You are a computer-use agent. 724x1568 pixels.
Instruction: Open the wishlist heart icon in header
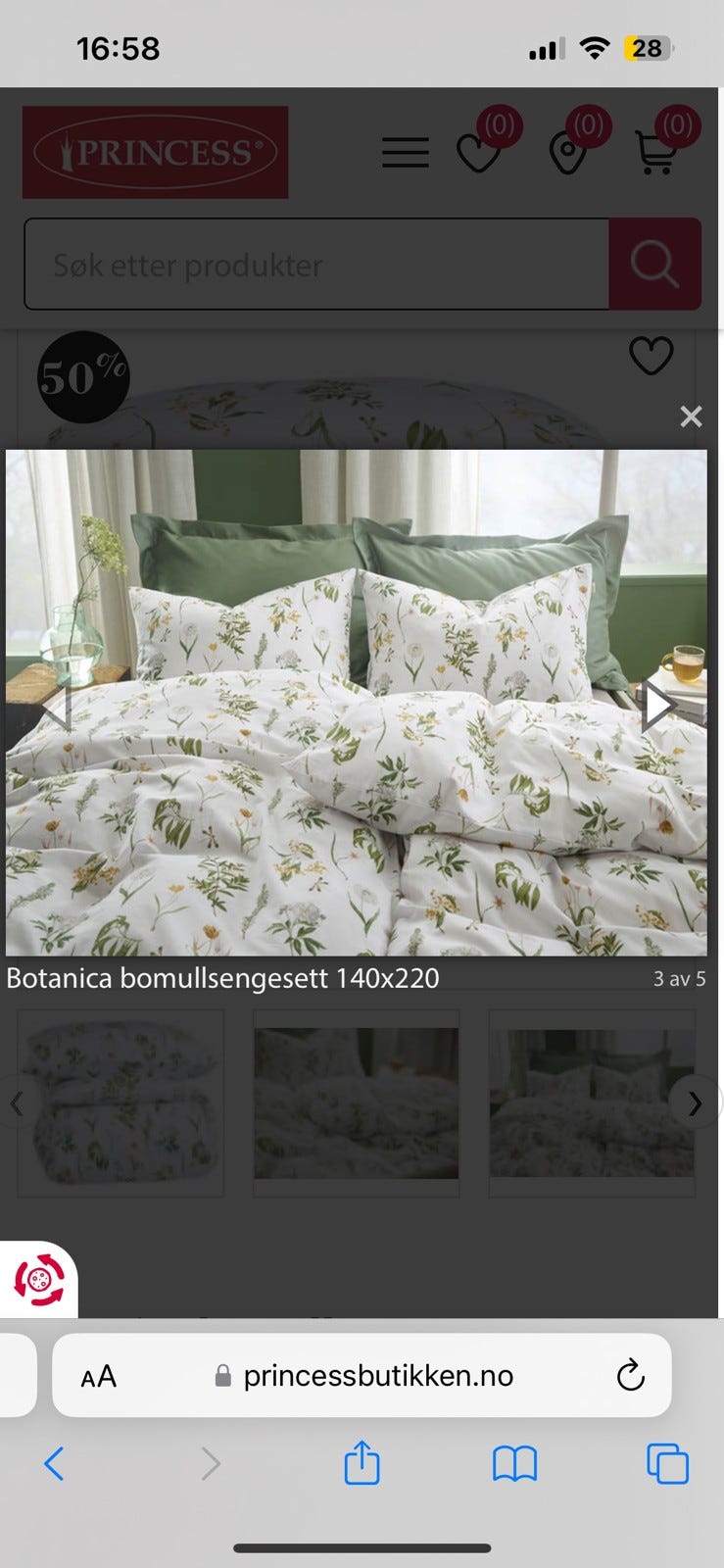(479, 155)
